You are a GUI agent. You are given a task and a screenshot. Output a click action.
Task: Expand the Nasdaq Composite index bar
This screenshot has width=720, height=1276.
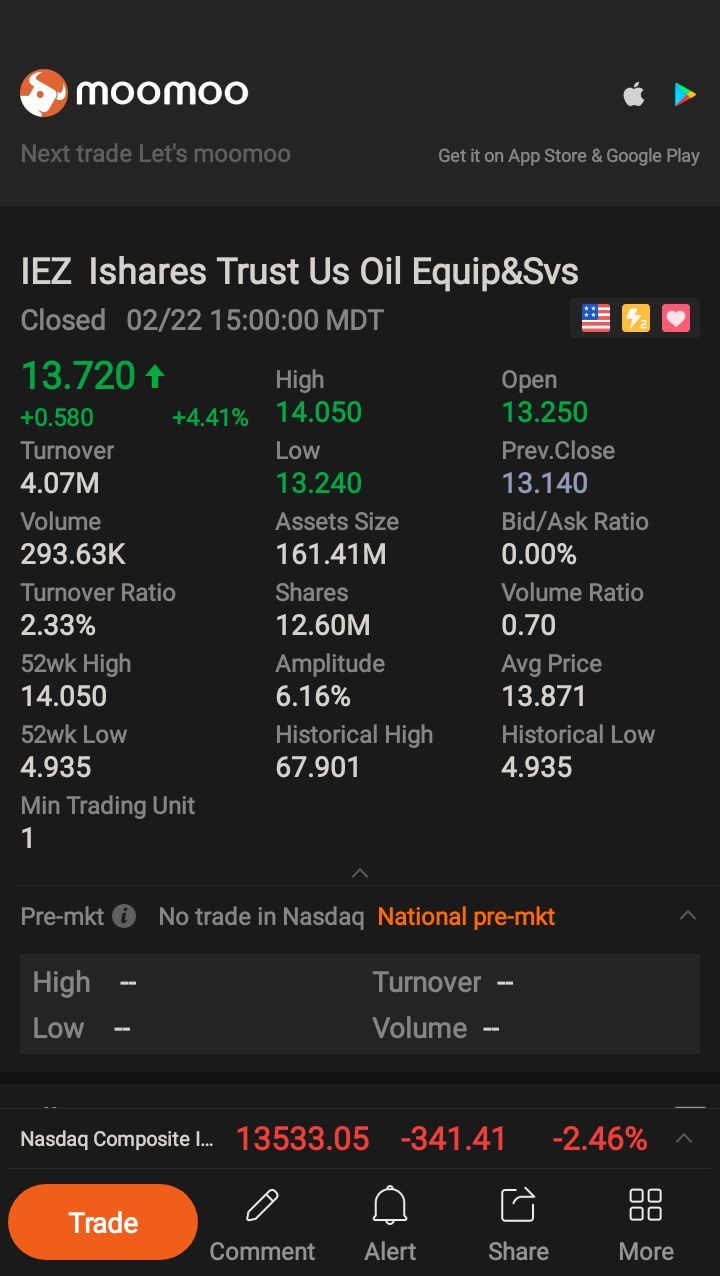pos(684,1138)
